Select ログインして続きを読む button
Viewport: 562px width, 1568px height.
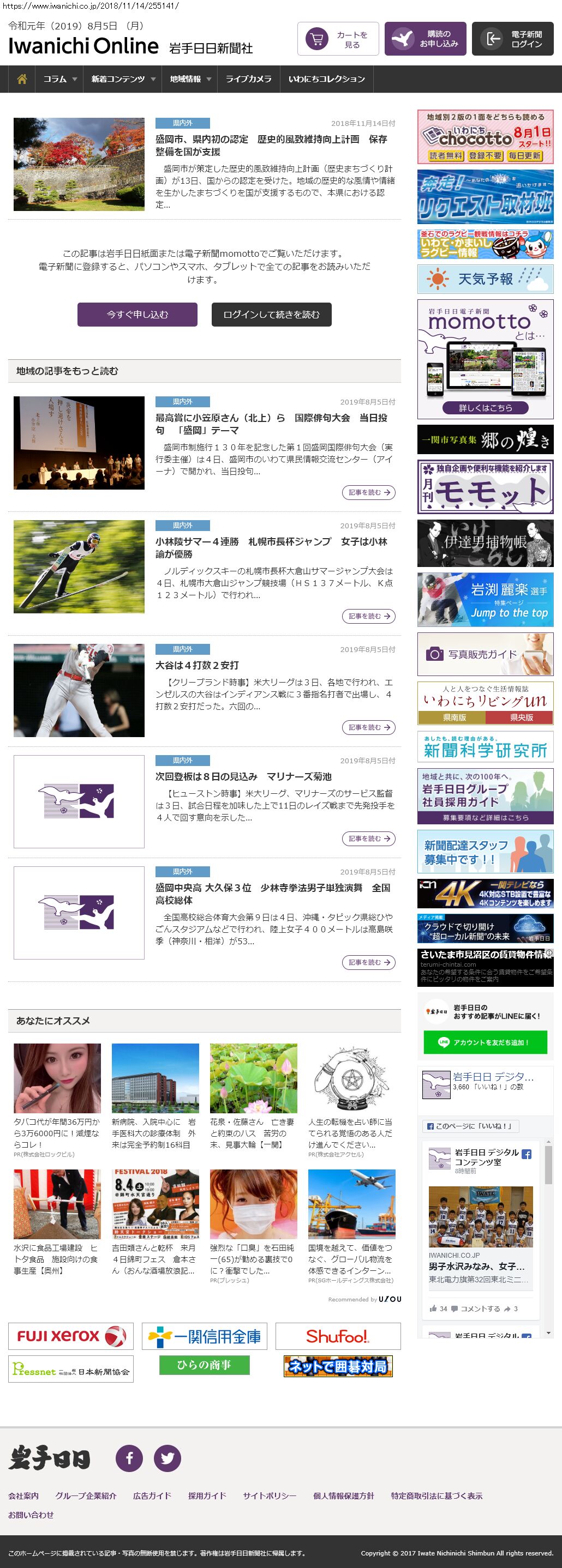[271, 315]
